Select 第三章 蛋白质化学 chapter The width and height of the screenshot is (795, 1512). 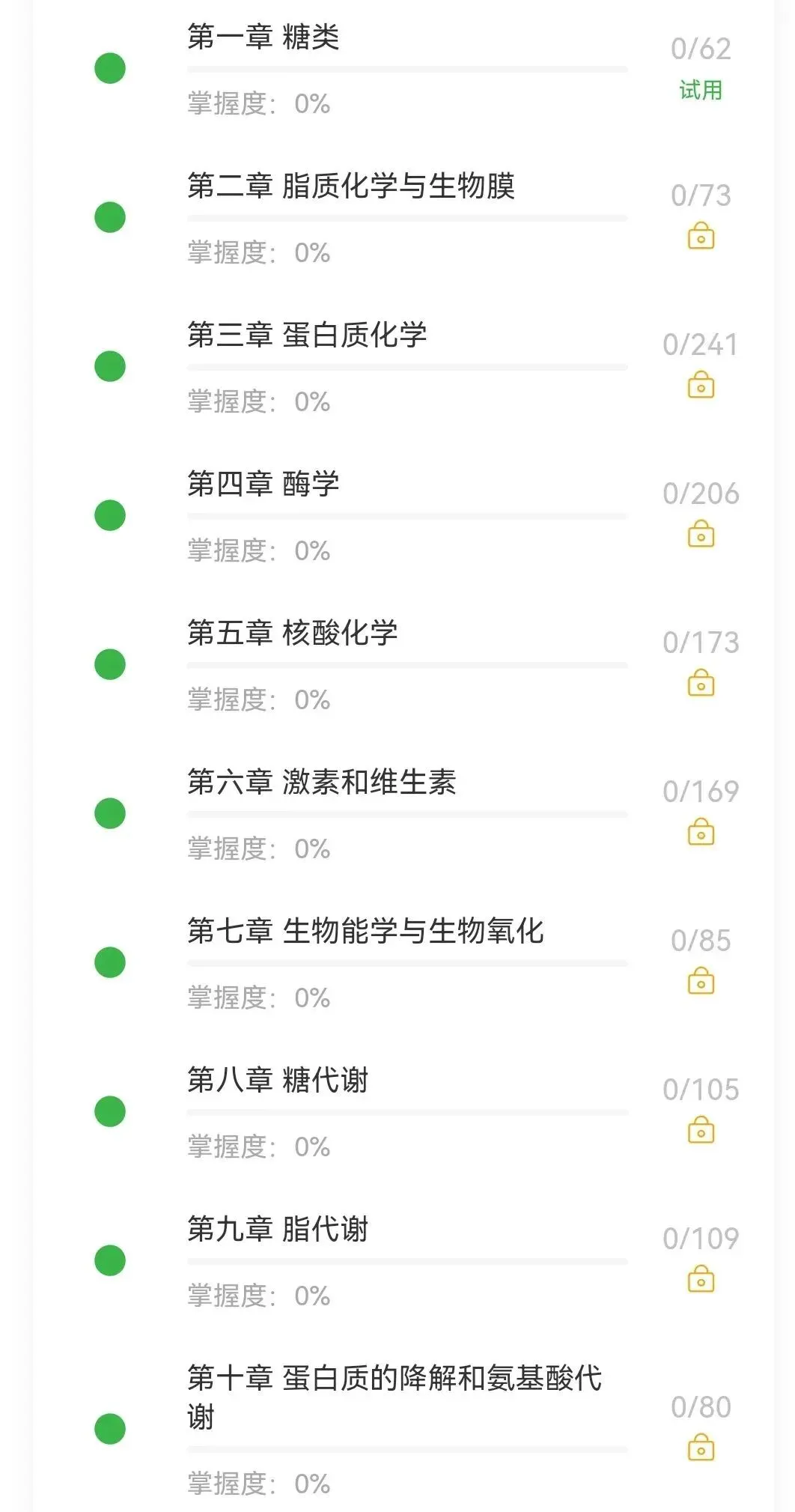[x=307, y=335]
